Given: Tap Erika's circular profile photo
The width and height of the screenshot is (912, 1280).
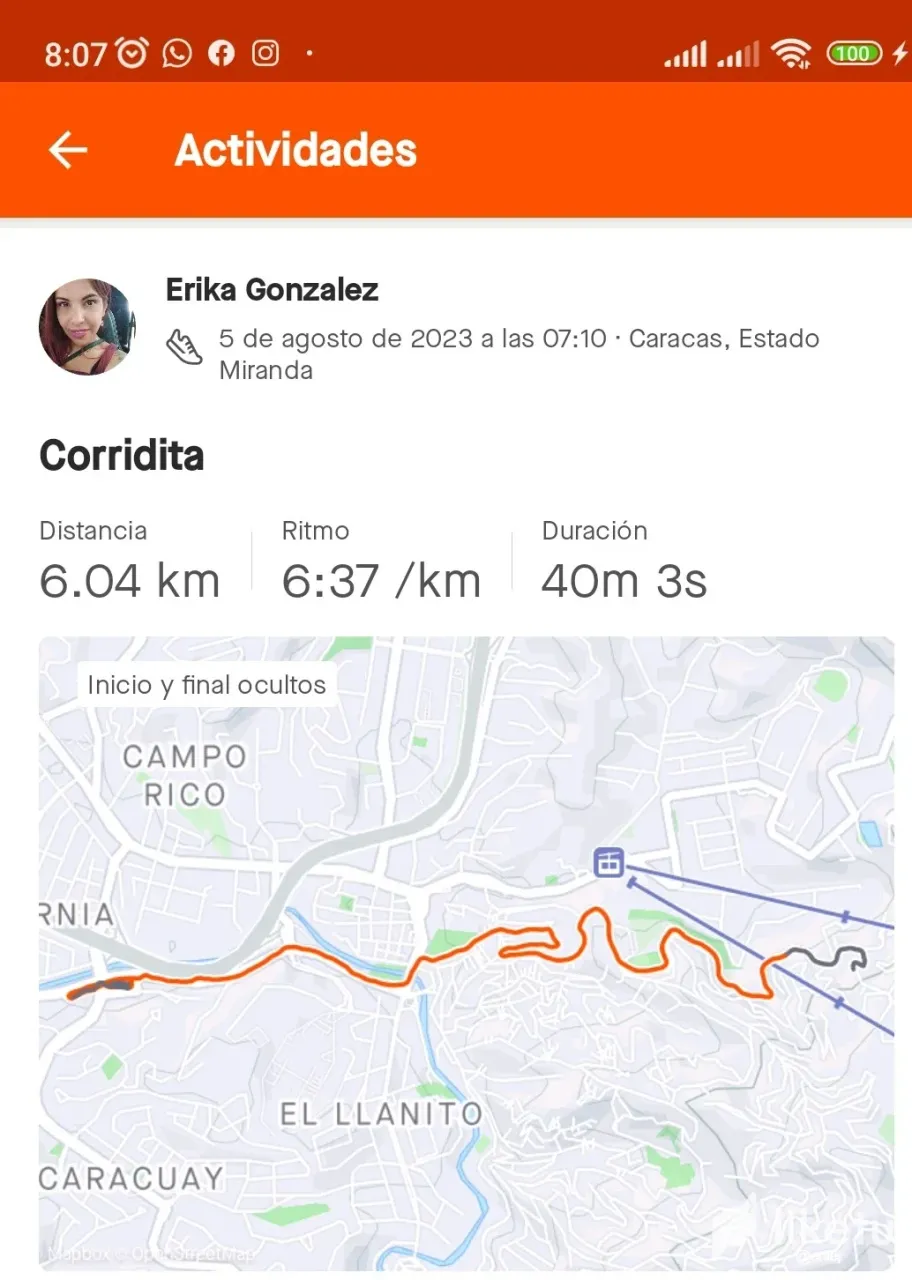Looking at the screenshot, I should click(x=87, y=328).
